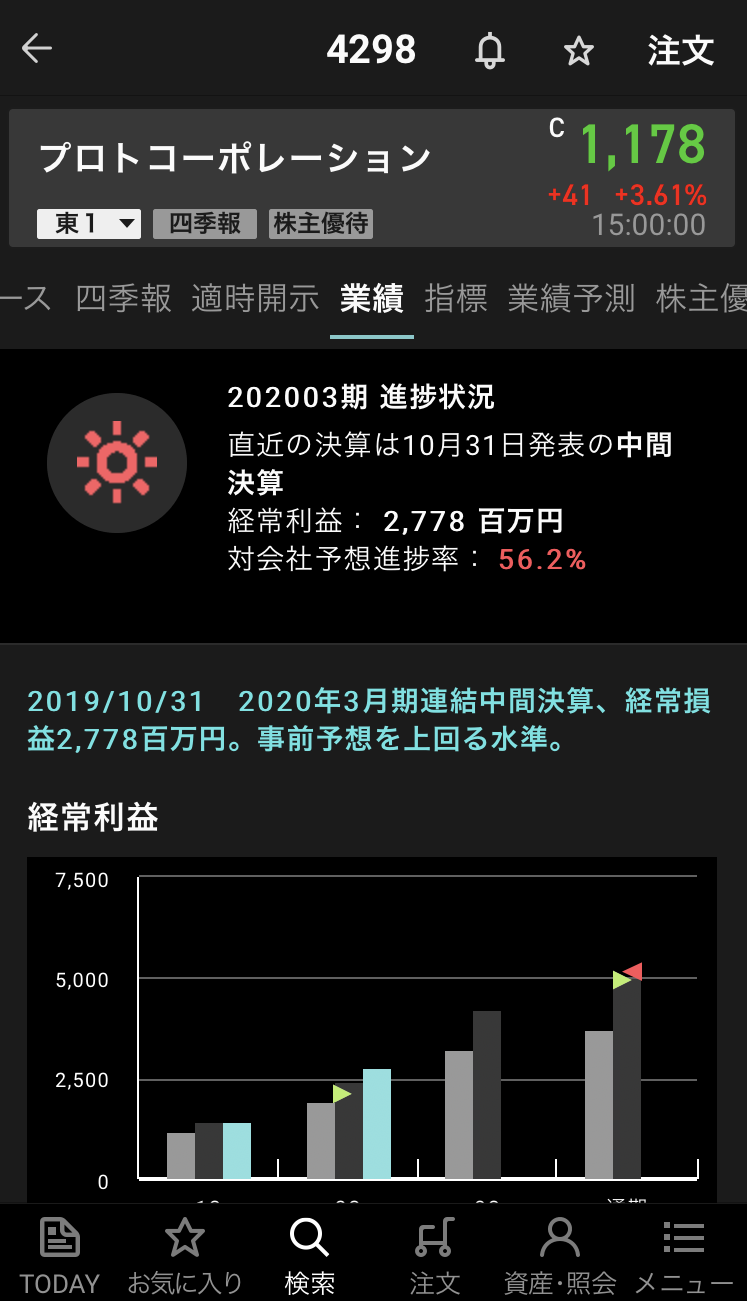Viewport: 747px width, 1301px height.
Task: Switch to the 適時開示 tab
Action: [255, 298]
